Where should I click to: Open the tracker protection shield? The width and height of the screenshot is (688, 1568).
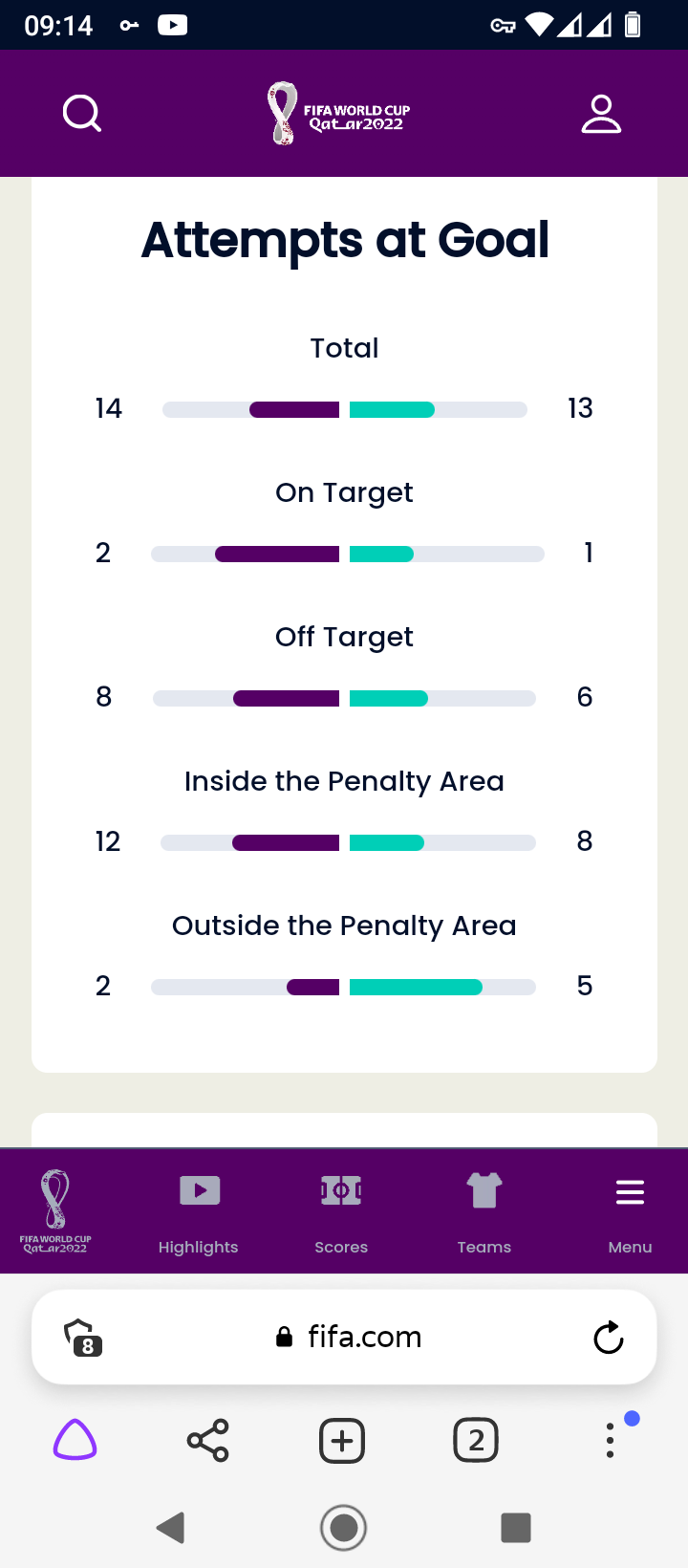82,1337
